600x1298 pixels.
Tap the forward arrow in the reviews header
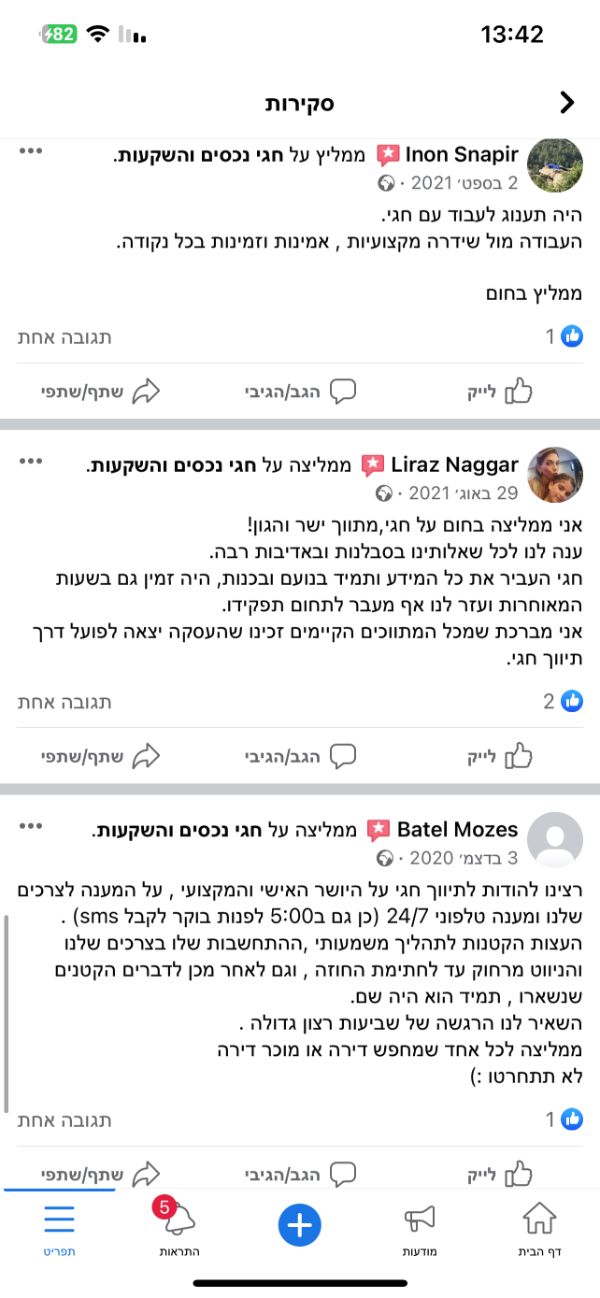[567, 102]
